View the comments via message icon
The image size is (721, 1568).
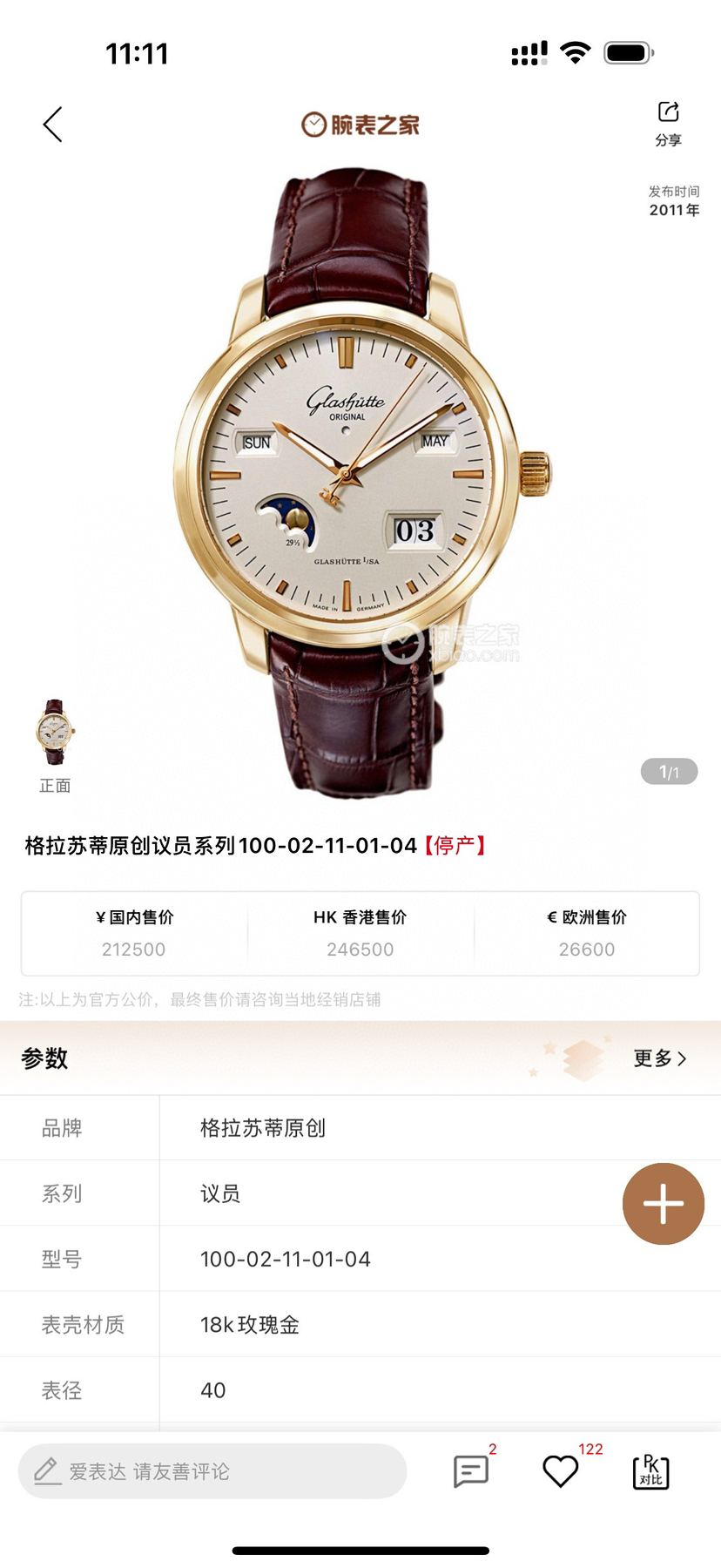471,1471
